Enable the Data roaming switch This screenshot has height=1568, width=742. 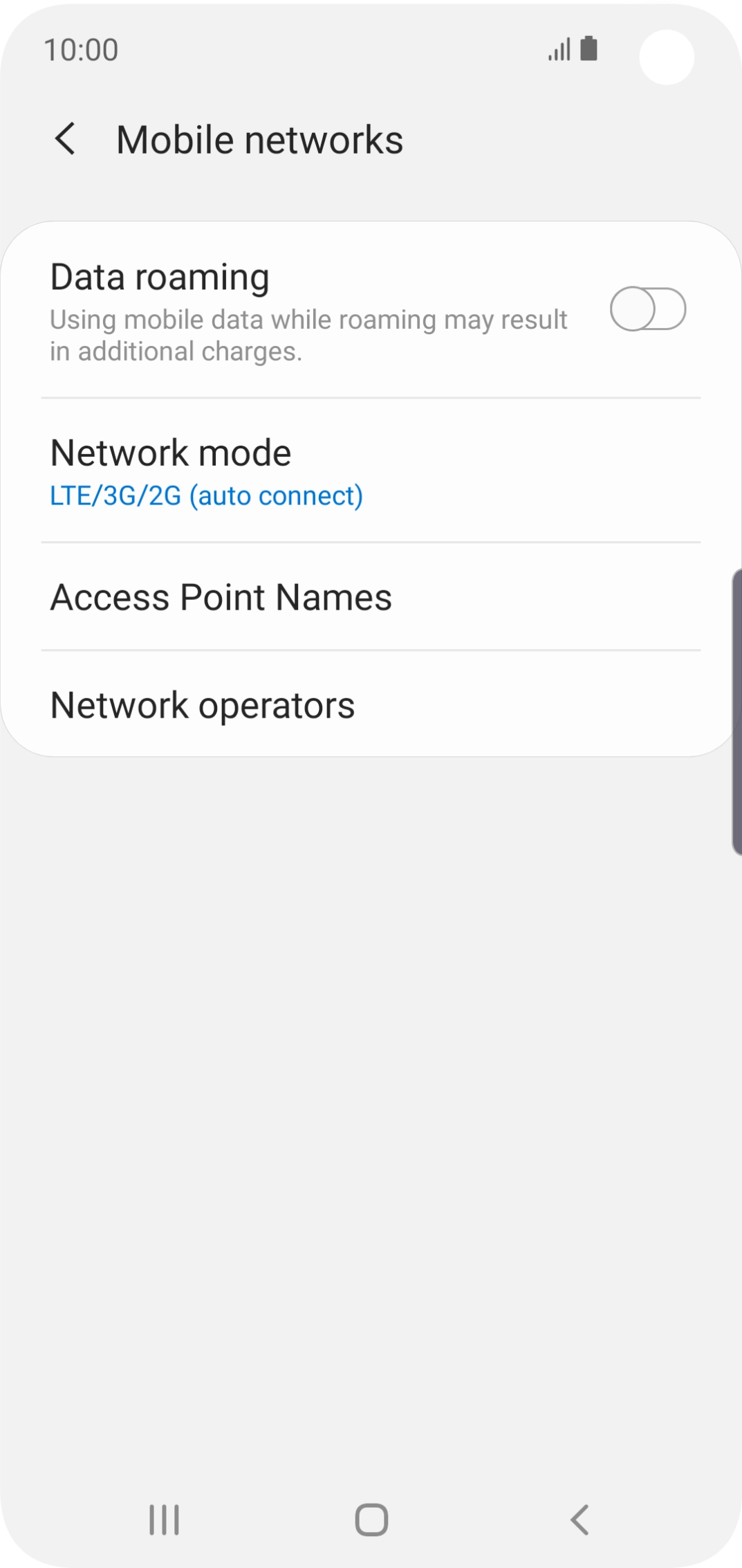pos(647,309)
